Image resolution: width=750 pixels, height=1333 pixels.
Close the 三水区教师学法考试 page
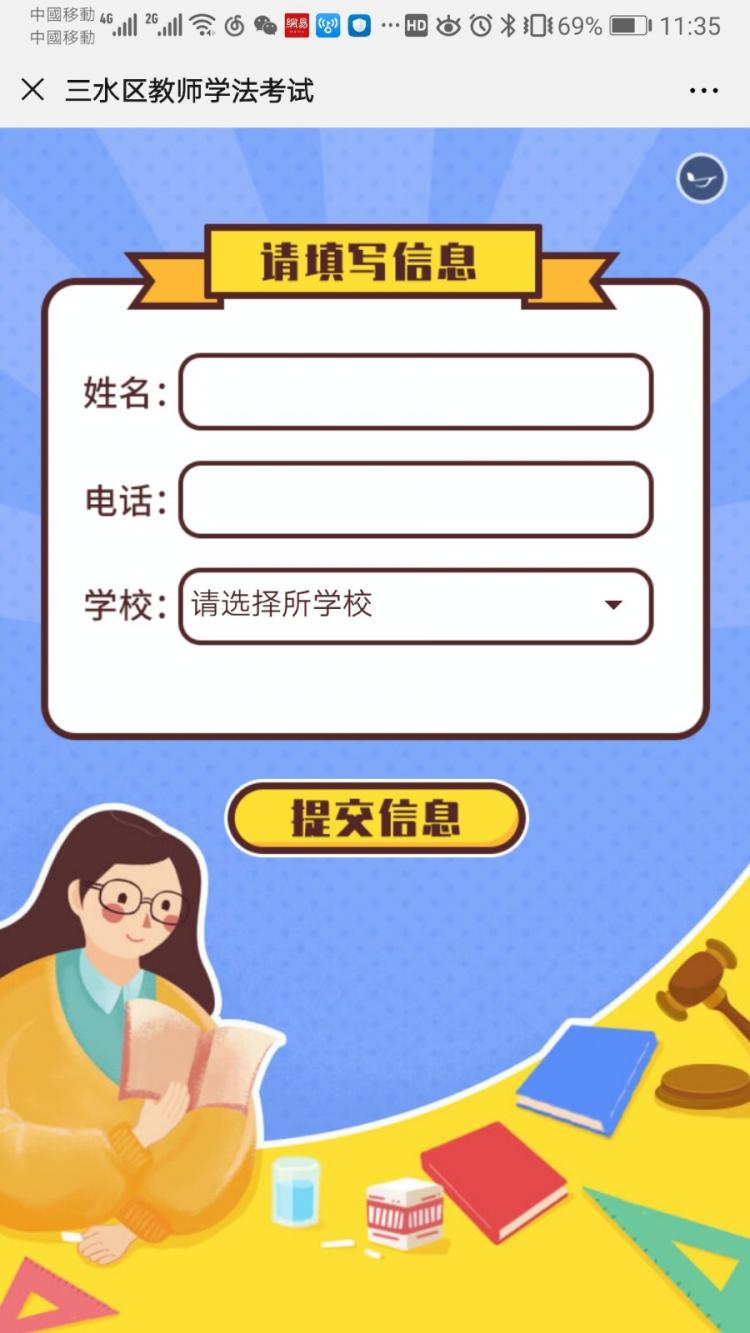(x=33, y=90)
